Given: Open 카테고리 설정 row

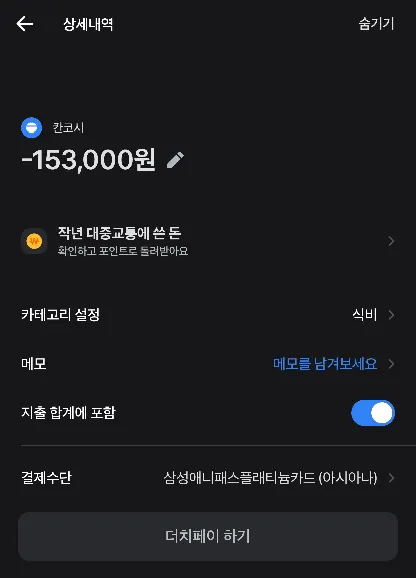Looking at the screenshot, I should tap(208, 315).
